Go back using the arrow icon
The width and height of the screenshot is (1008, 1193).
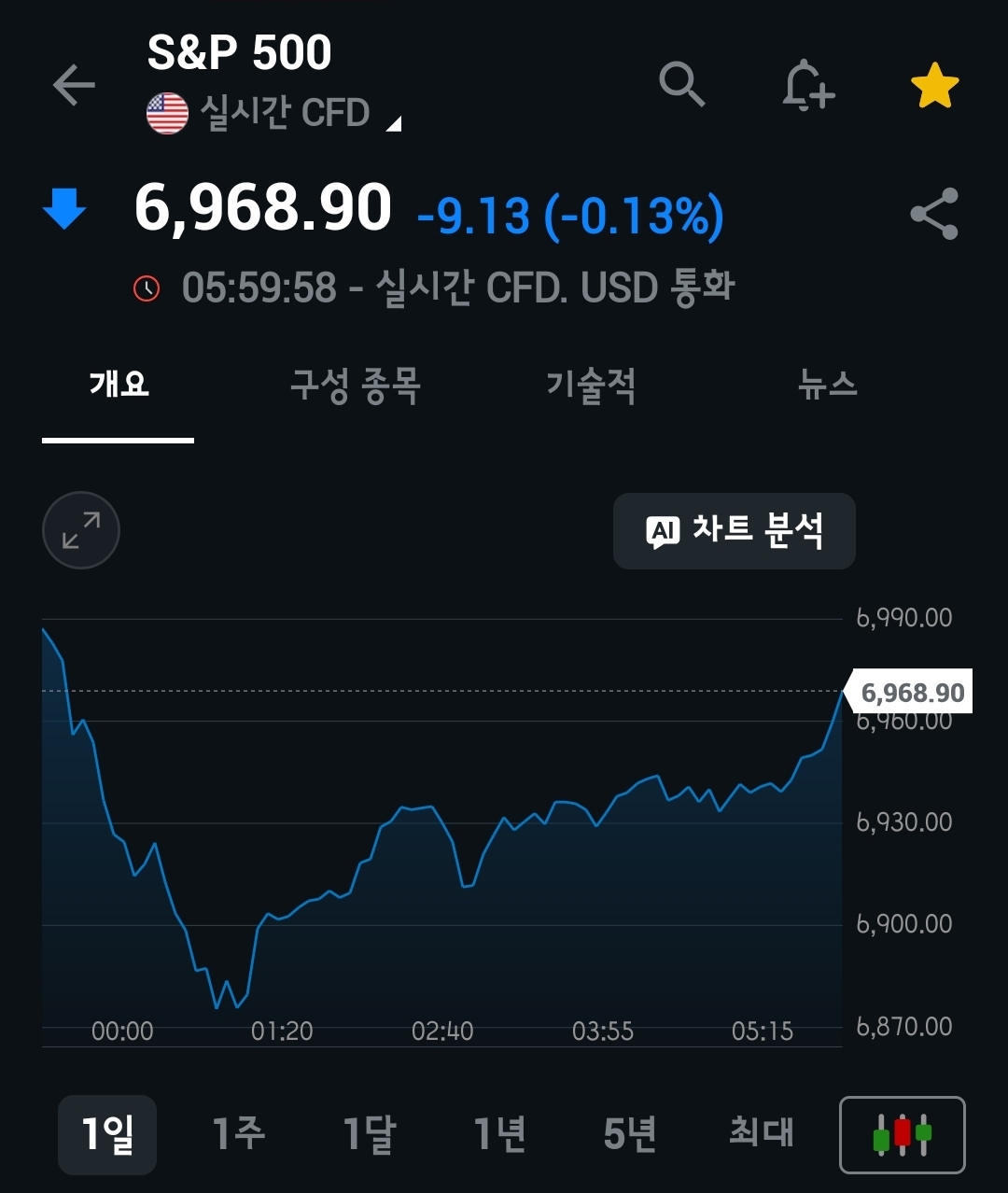(x=75, y=86)
